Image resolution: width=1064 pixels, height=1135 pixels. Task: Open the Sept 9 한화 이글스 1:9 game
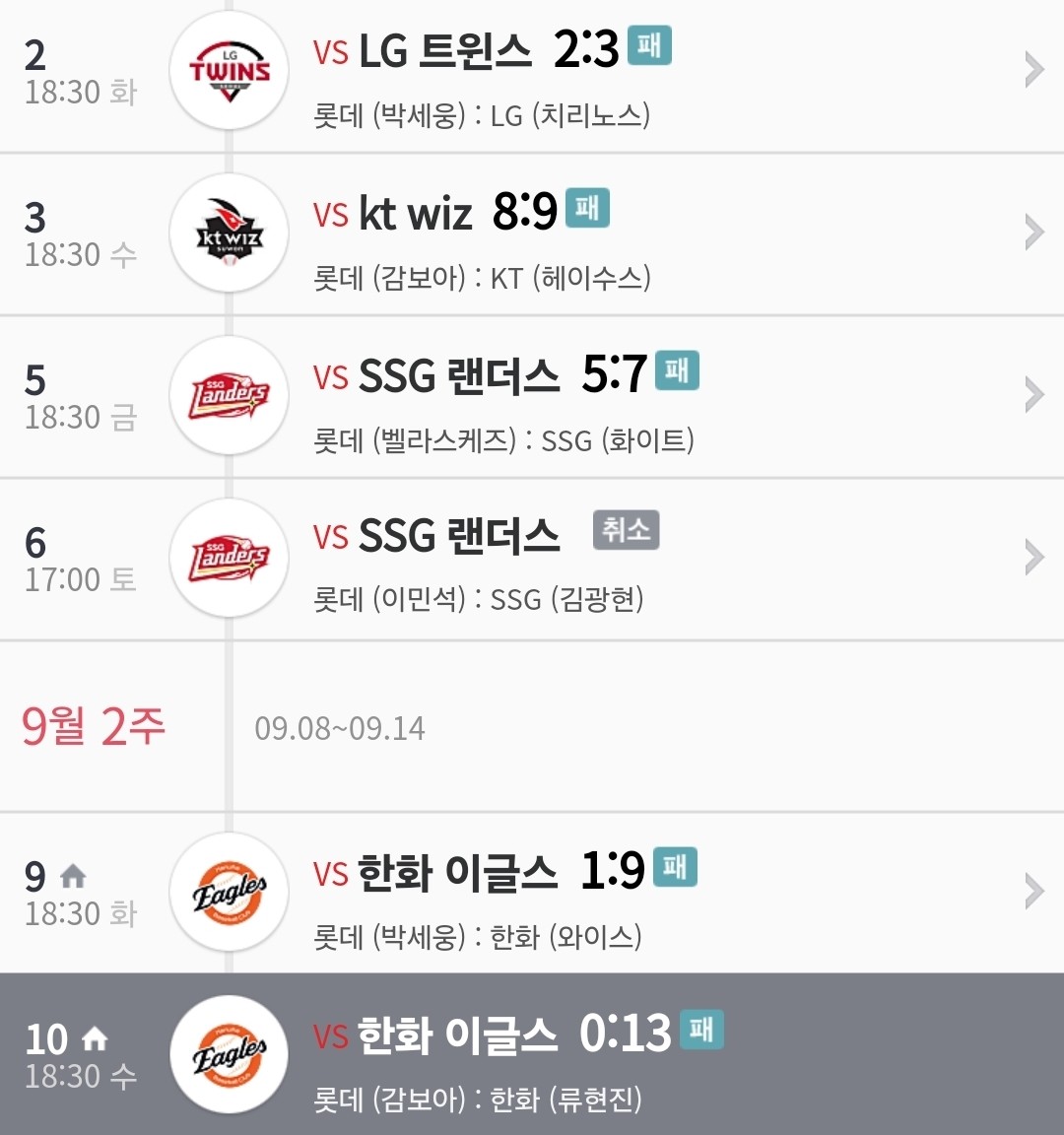coord(532,892)
